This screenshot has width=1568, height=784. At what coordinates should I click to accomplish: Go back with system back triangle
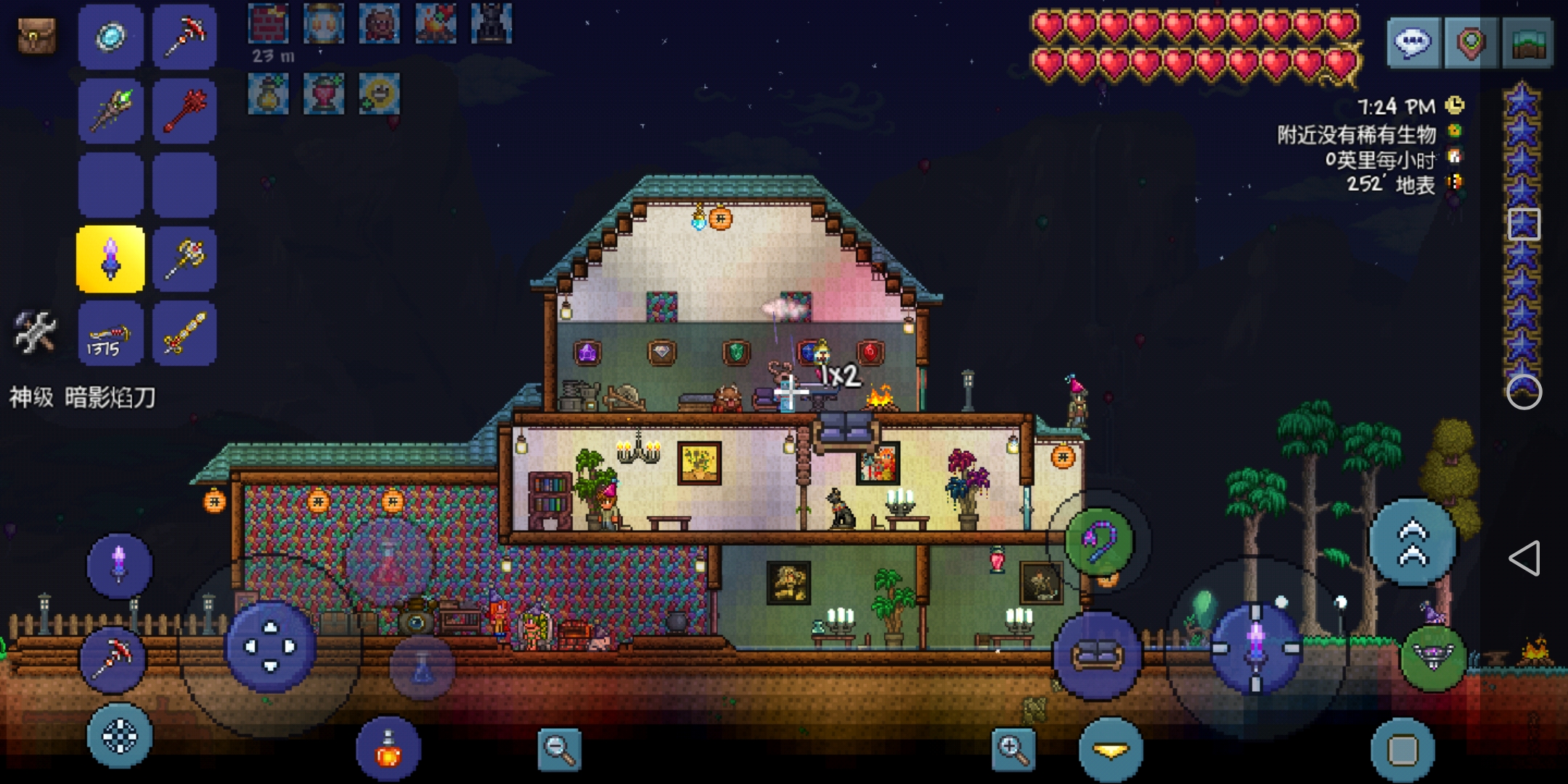coord(1524,558)
